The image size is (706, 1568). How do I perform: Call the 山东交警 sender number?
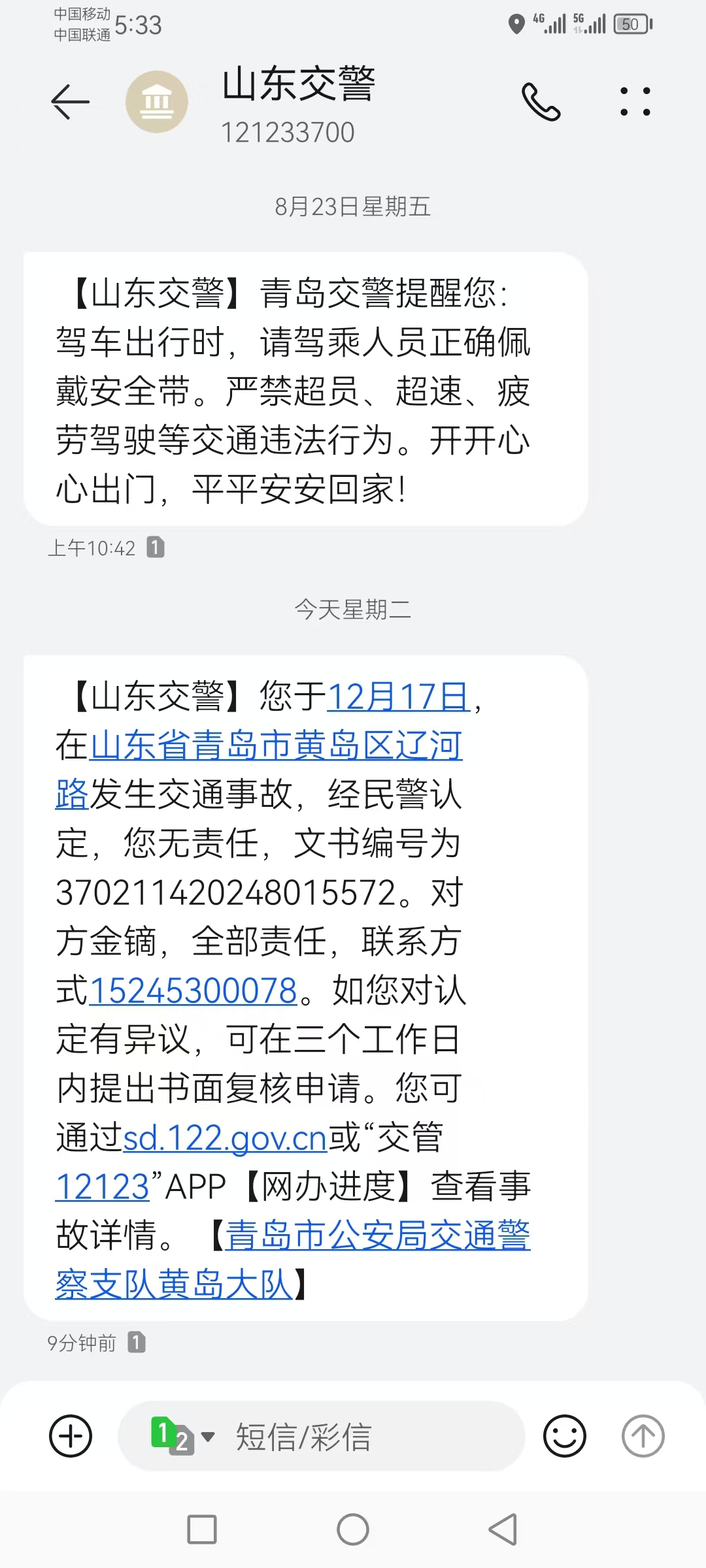click(541, 102)
